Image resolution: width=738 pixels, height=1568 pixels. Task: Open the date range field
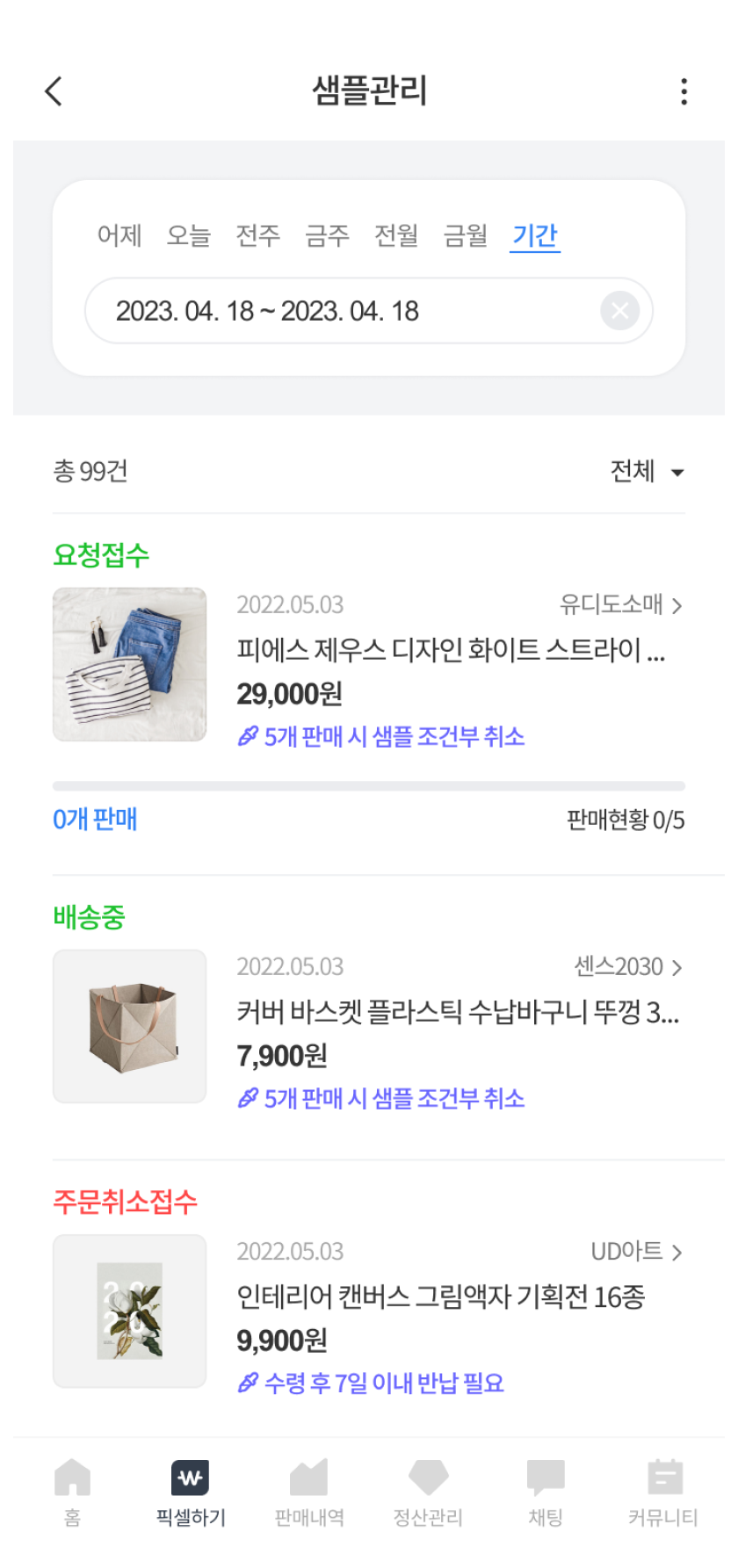pyautogui.click(x=343, y=311)
